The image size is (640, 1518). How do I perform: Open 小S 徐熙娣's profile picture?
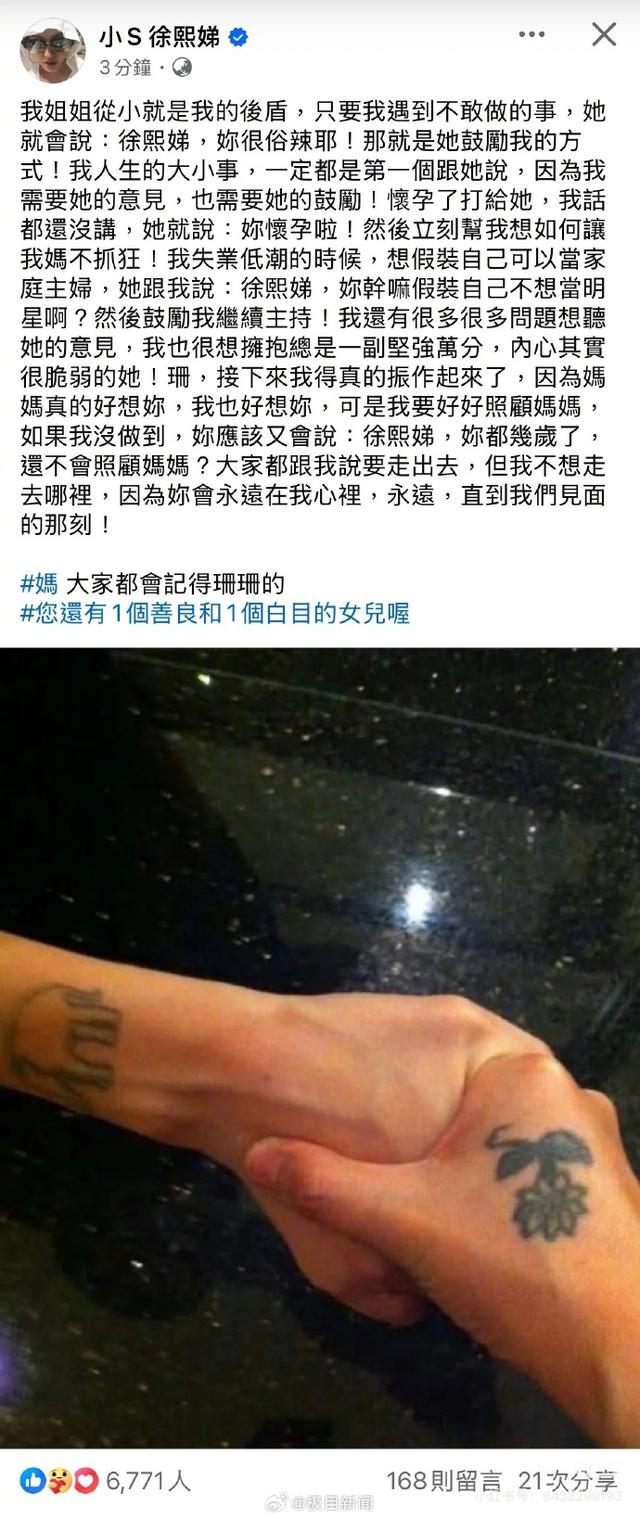(x=50, y=49)
